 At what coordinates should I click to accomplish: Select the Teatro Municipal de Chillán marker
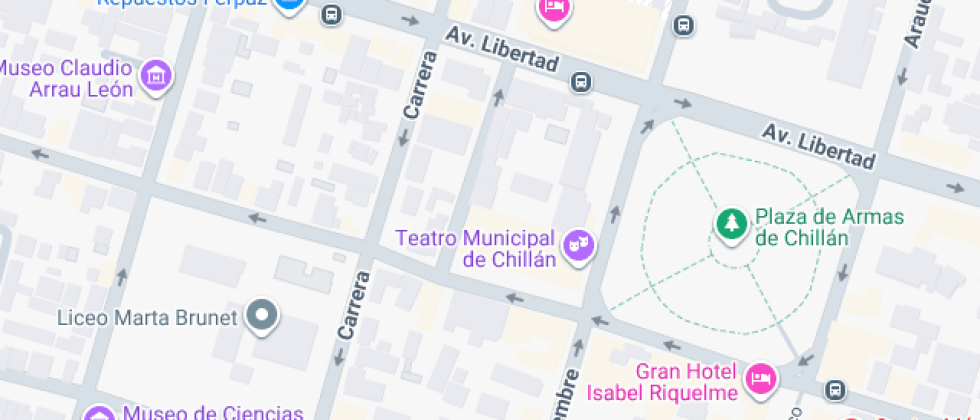pos(578,243)
